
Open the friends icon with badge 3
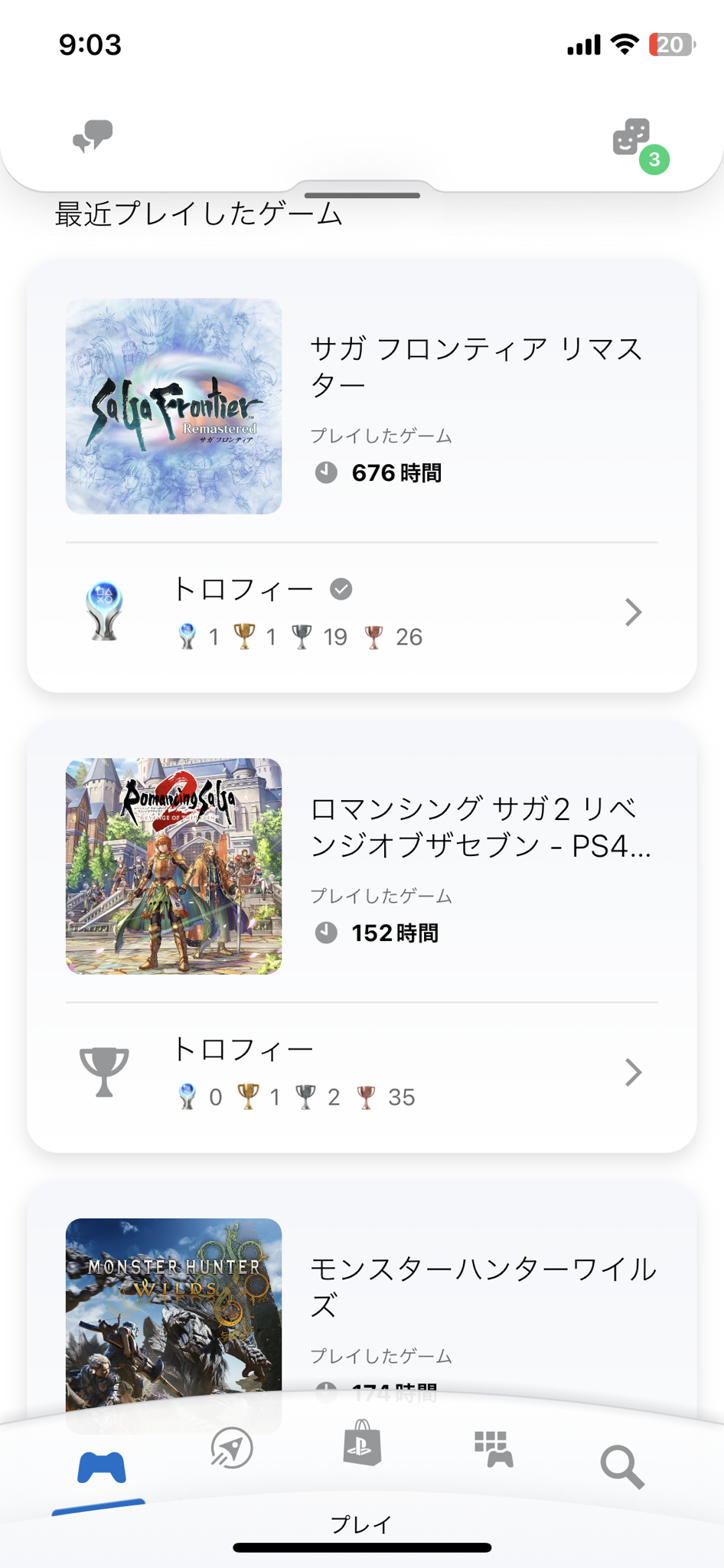pyautogui.click(x=634, y=139)
